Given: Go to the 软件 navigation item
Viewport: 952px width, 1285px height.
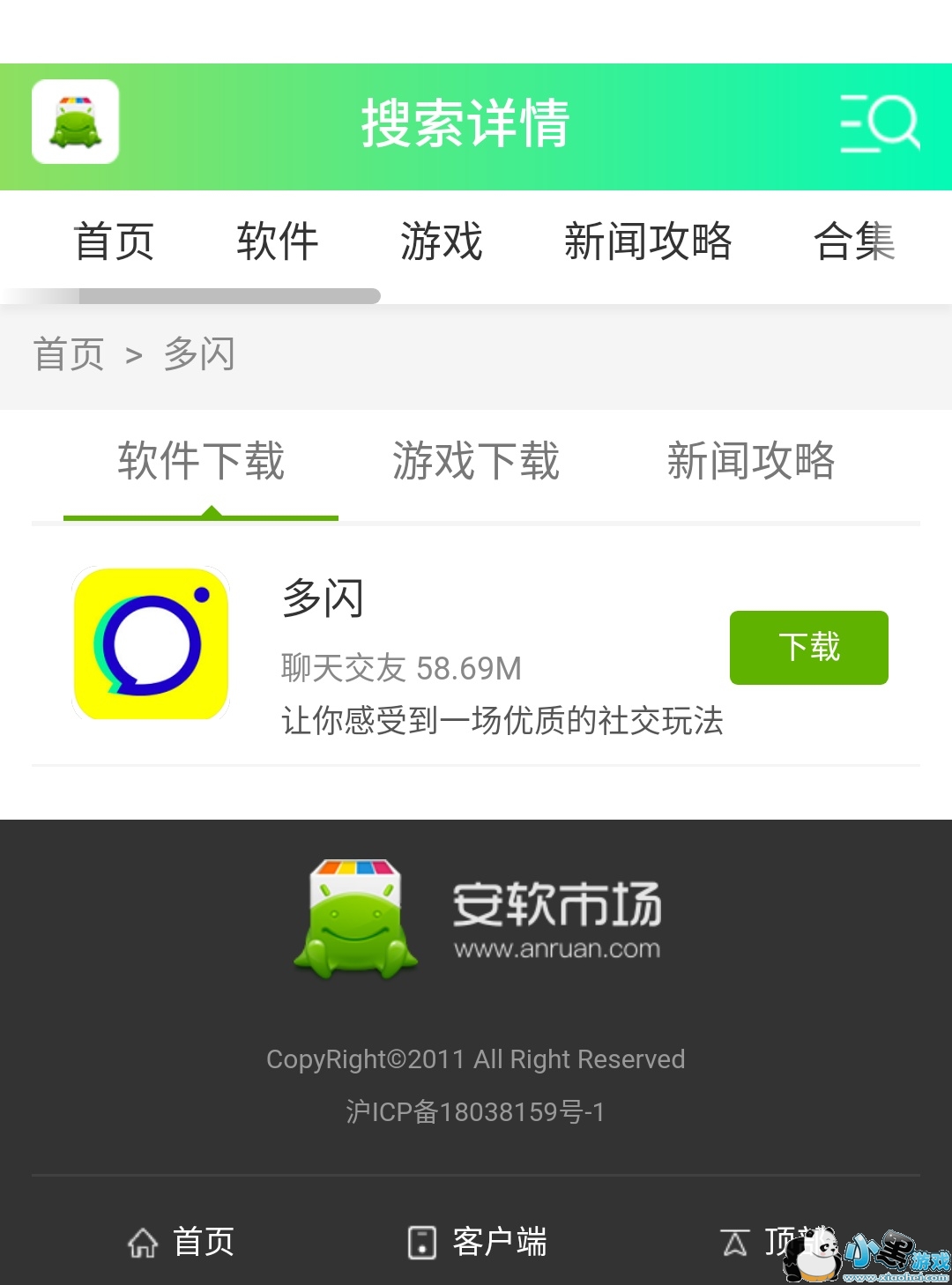Looking at the screenshot, I should (278, 241).
